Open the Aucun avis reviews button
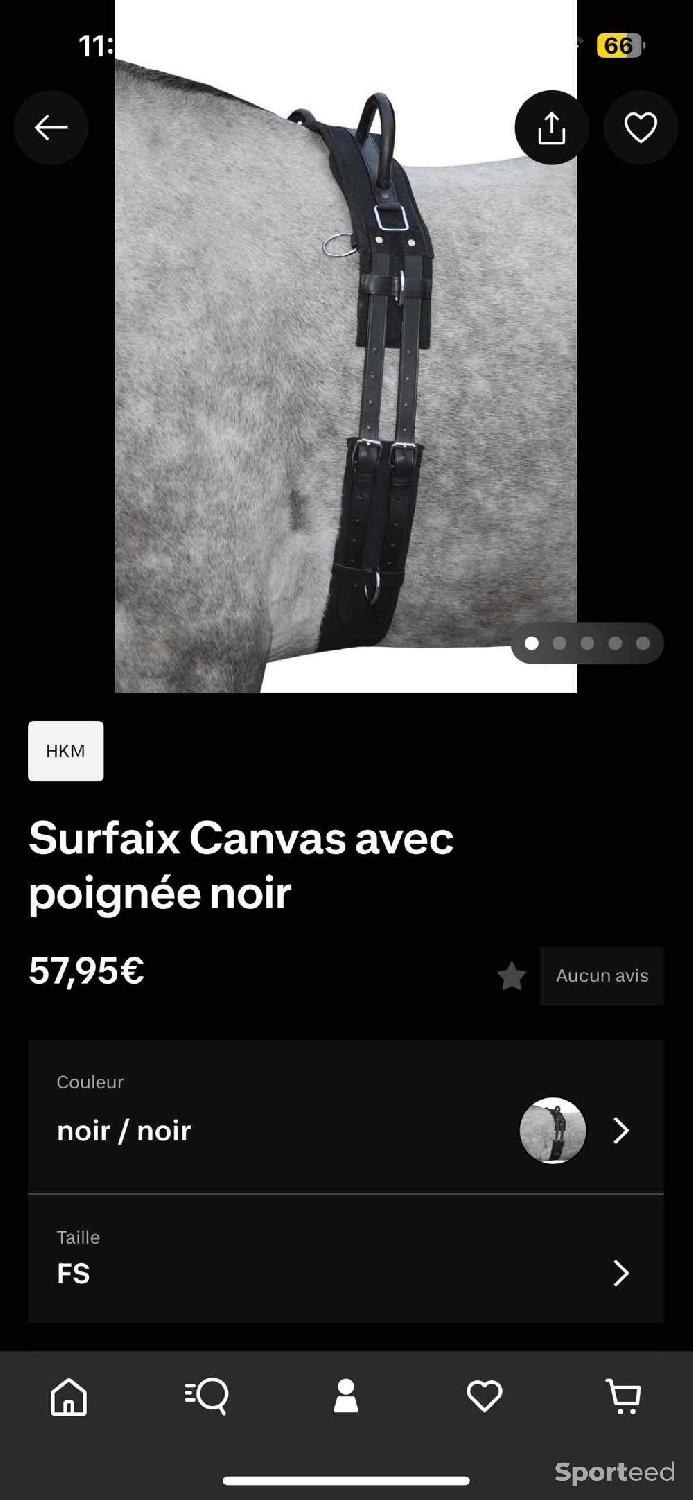 pyautogui.click(x=602, y=976)
